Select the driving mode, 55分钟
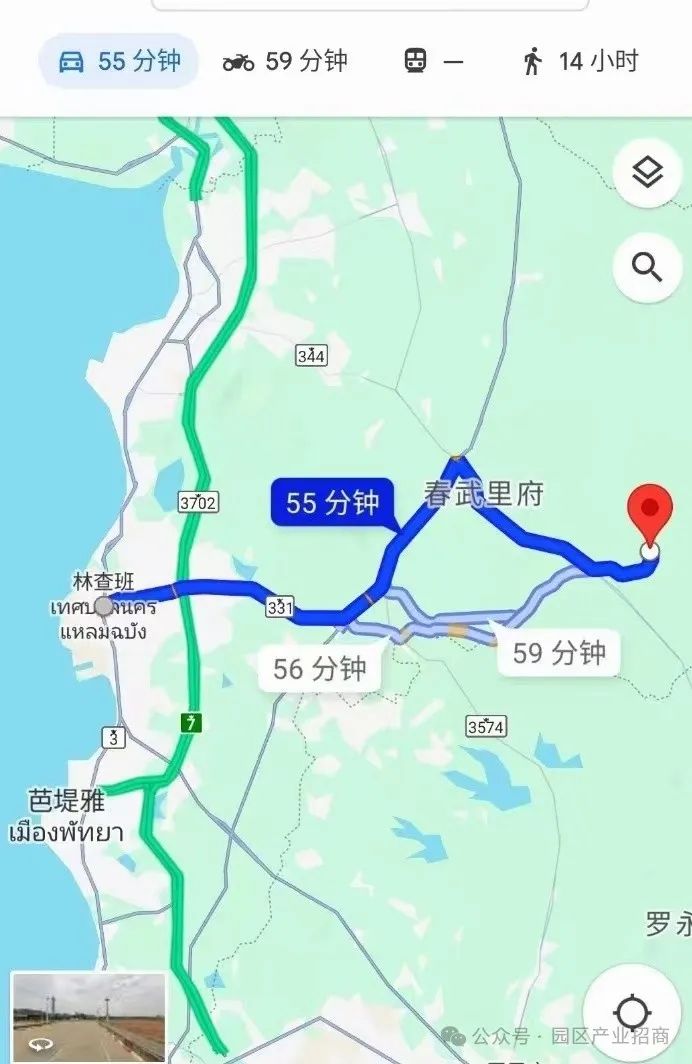This screenshot has height=1064, width=692. 119,62
